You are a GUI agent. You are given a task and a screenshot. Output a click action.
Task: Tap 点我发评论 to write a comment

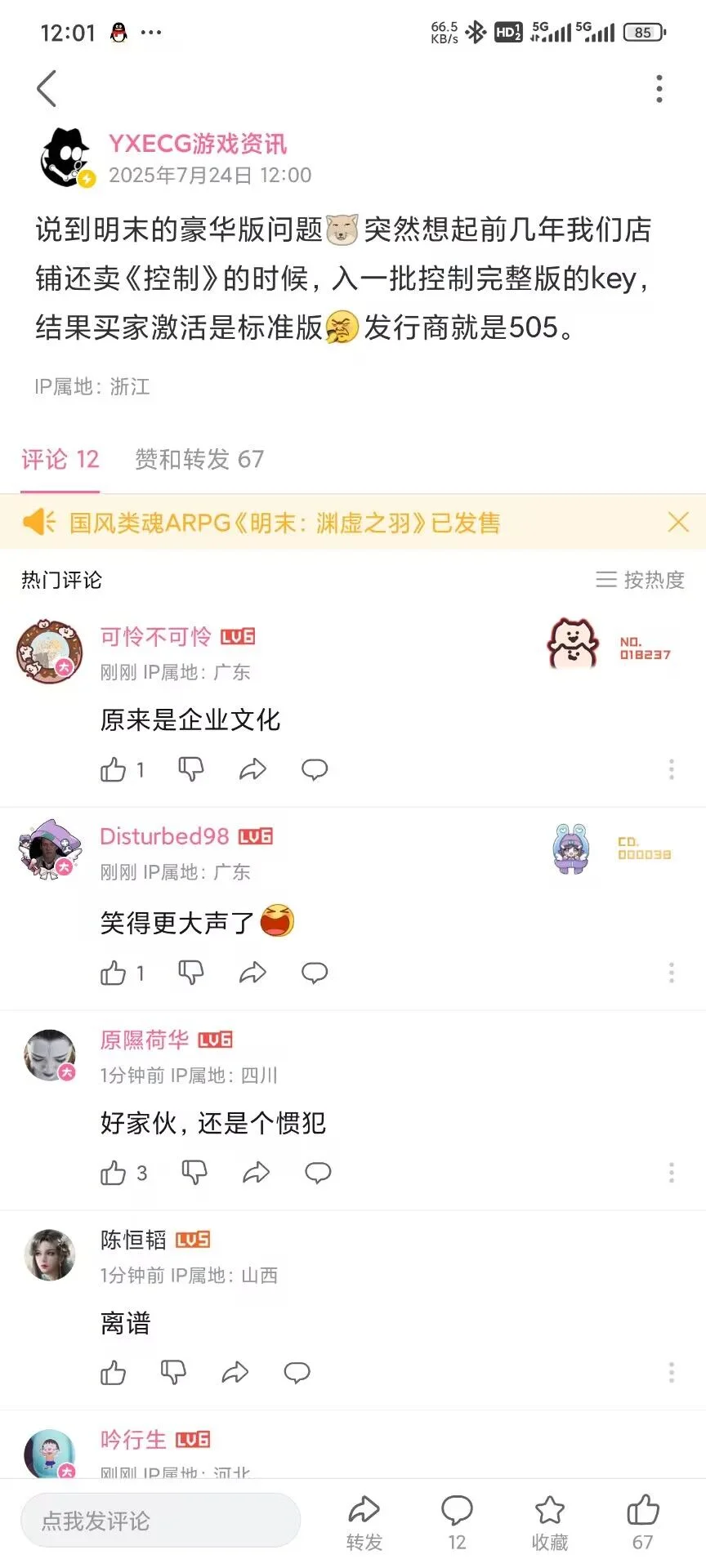click(x=160, y=1521)
